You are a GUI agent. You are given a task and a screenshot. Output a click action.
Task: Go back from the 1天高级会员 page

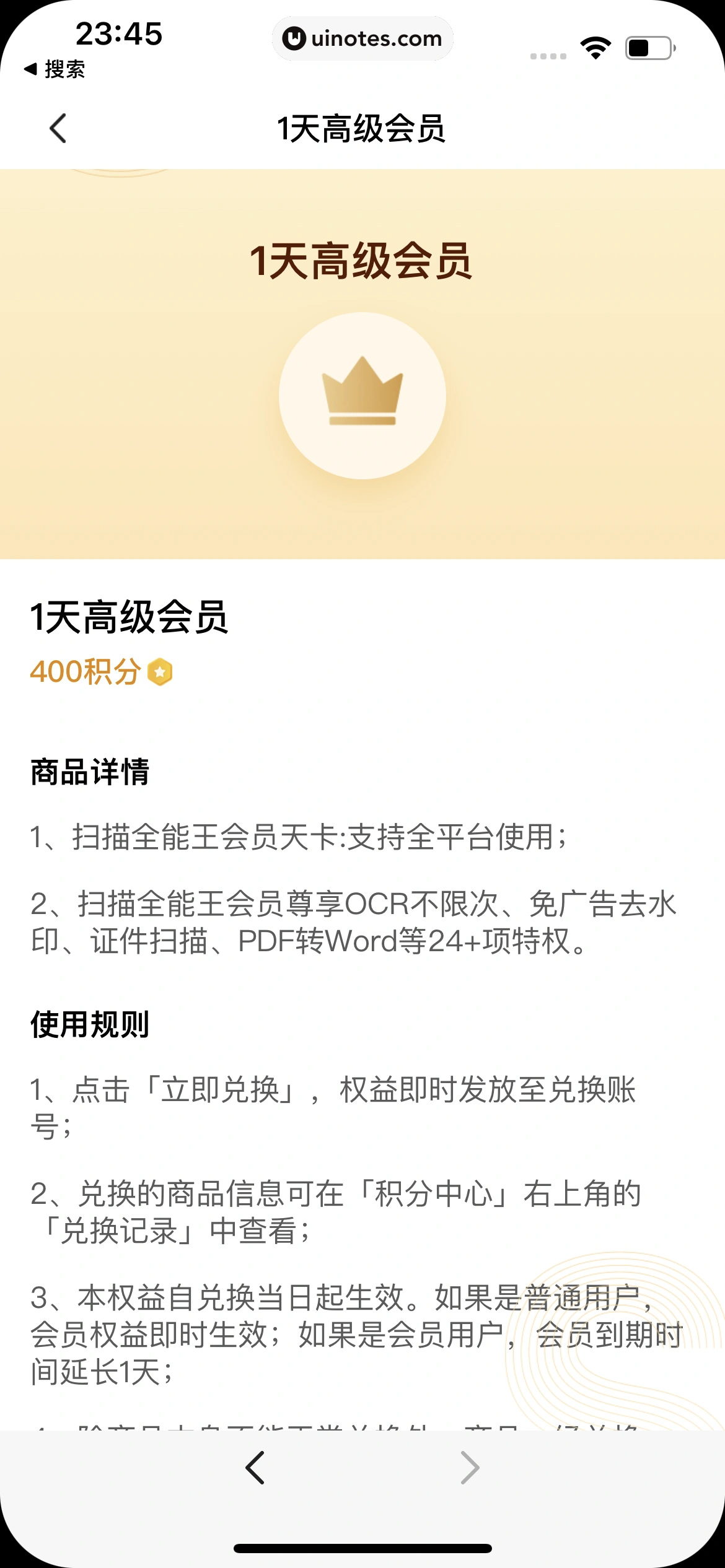pyautogui.click(x=58, y=129)
